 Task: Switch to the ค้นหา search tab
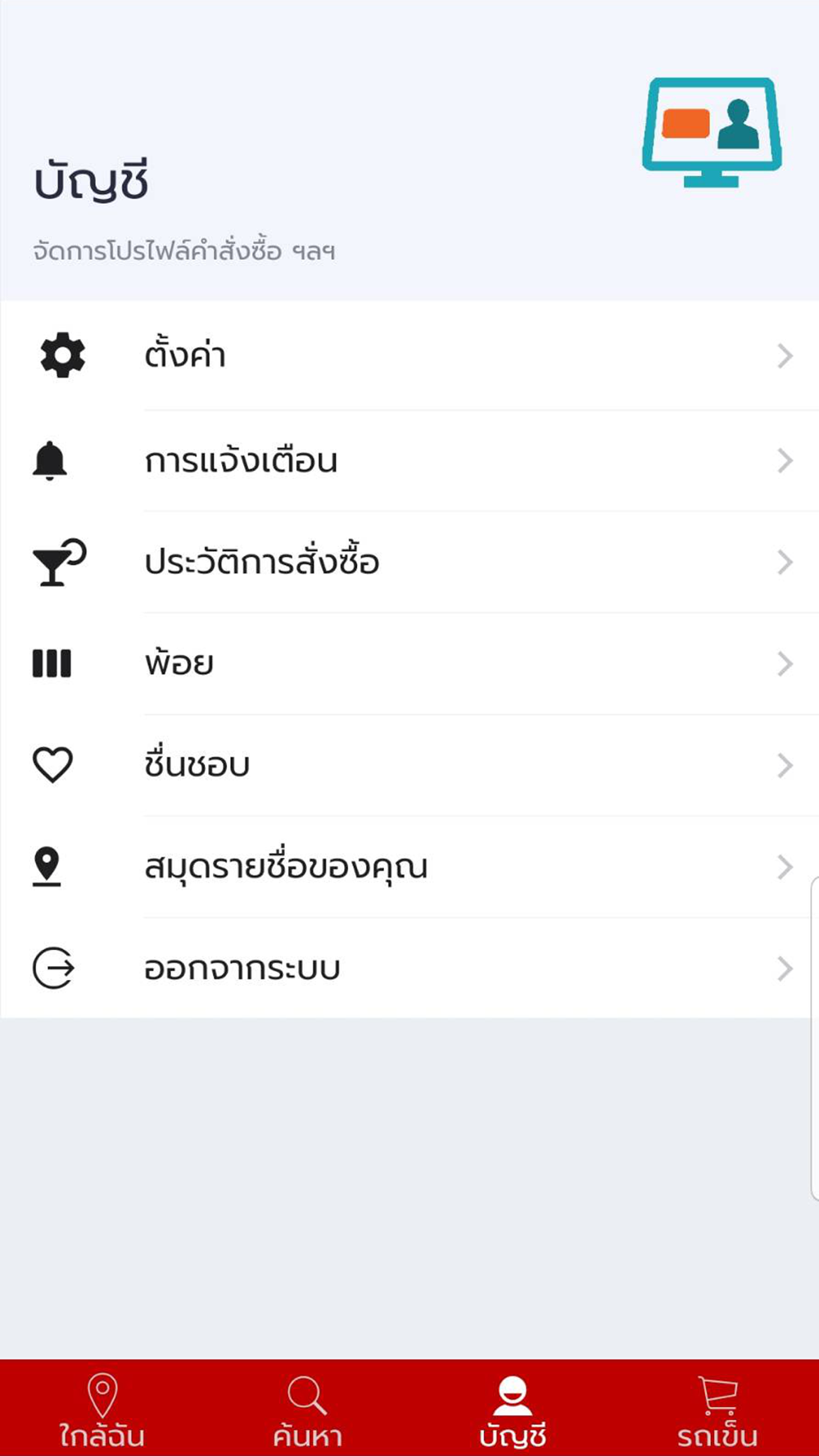coord(307,1409)
